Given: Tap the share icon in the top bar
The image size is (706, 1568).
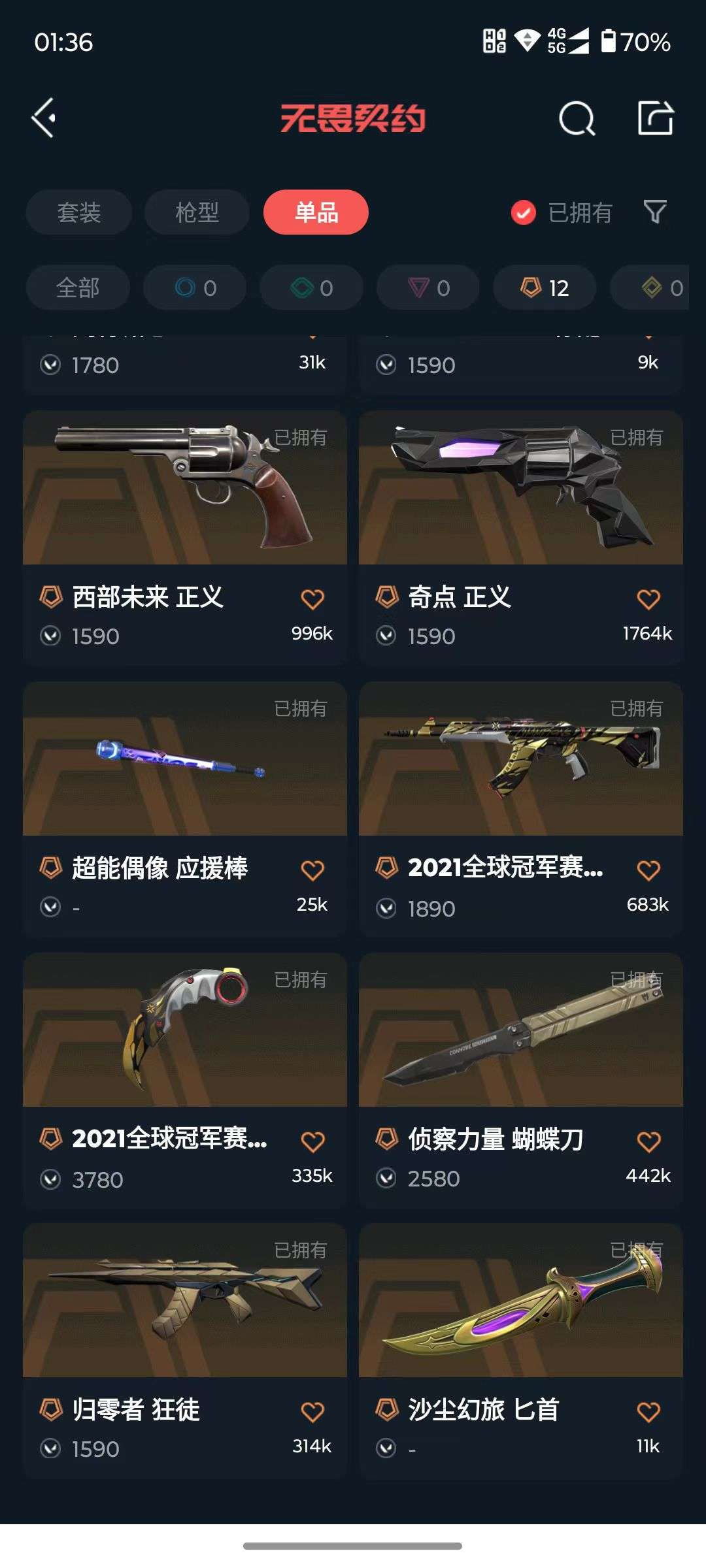Looking at the screenshot, I should point(656,119).
